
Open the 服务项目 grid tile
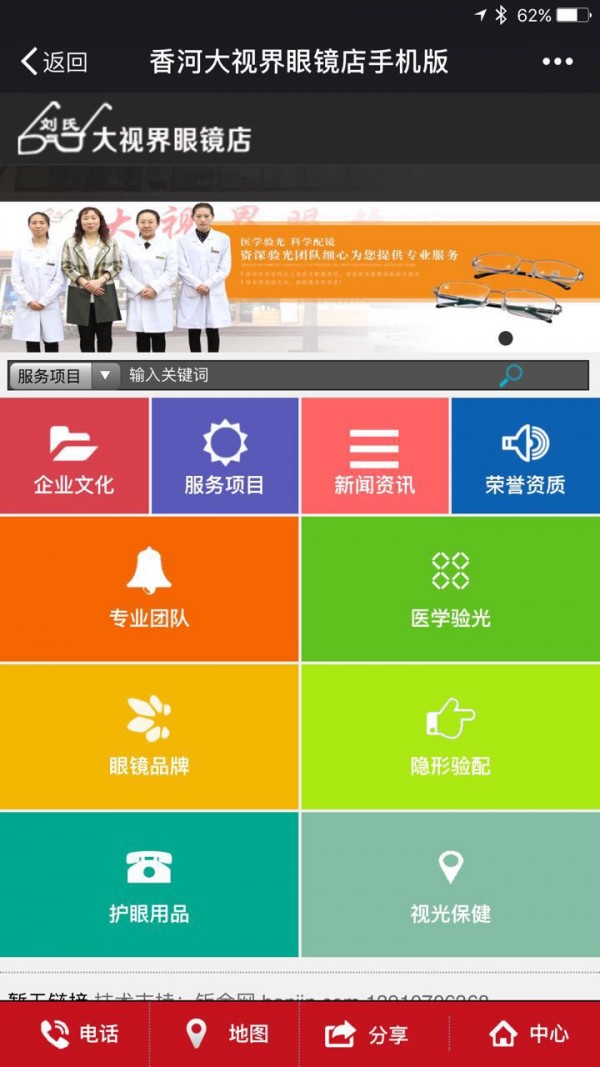(x=224, y=456)
